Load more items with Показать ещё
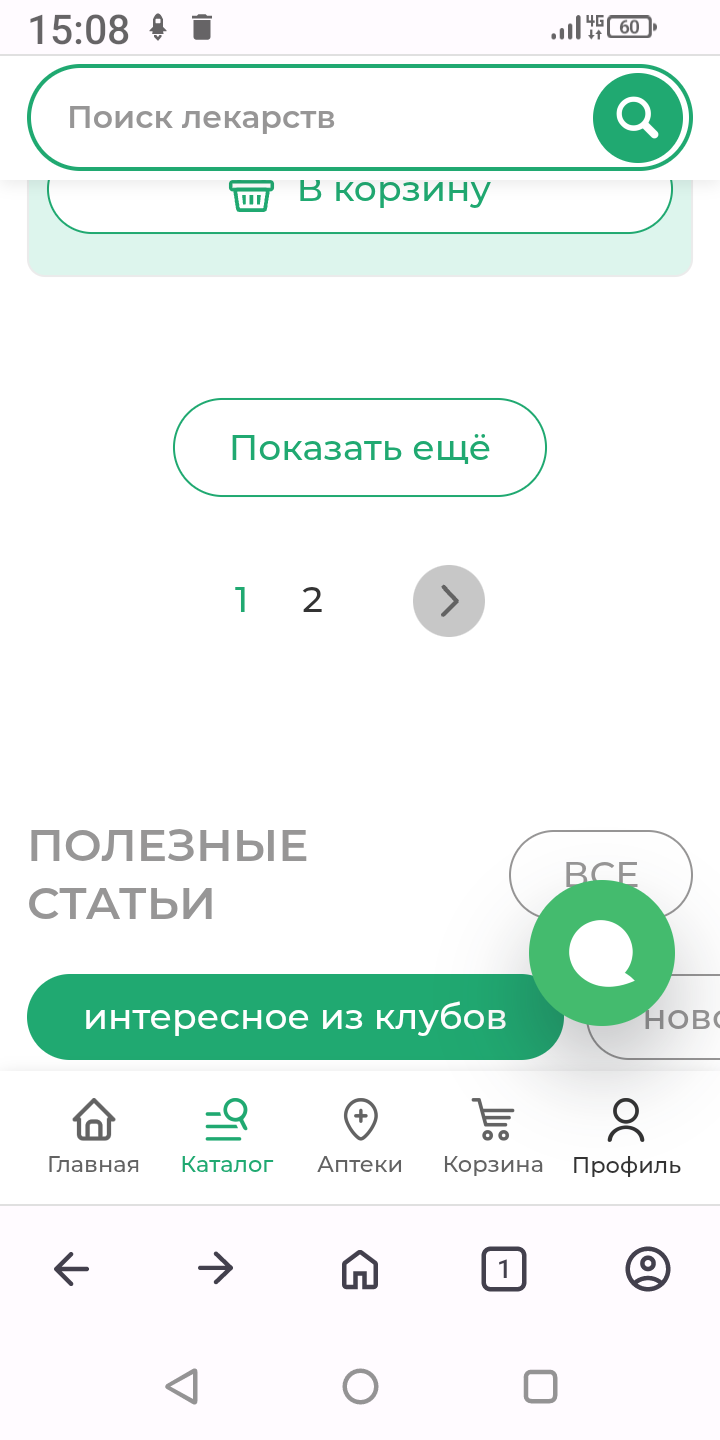 pos(360,447)
